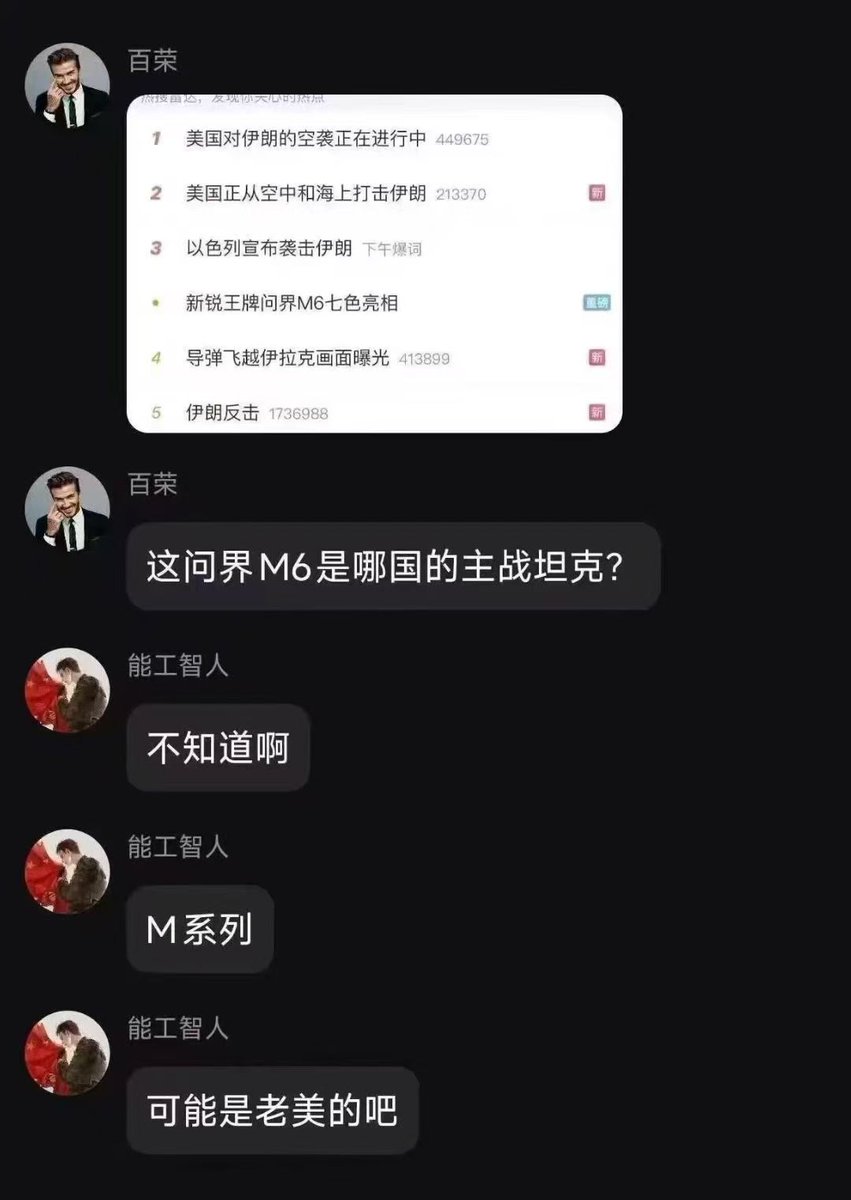
Task: Tap 百荣's avatar beside the hot search image
Action: point(67,86)
